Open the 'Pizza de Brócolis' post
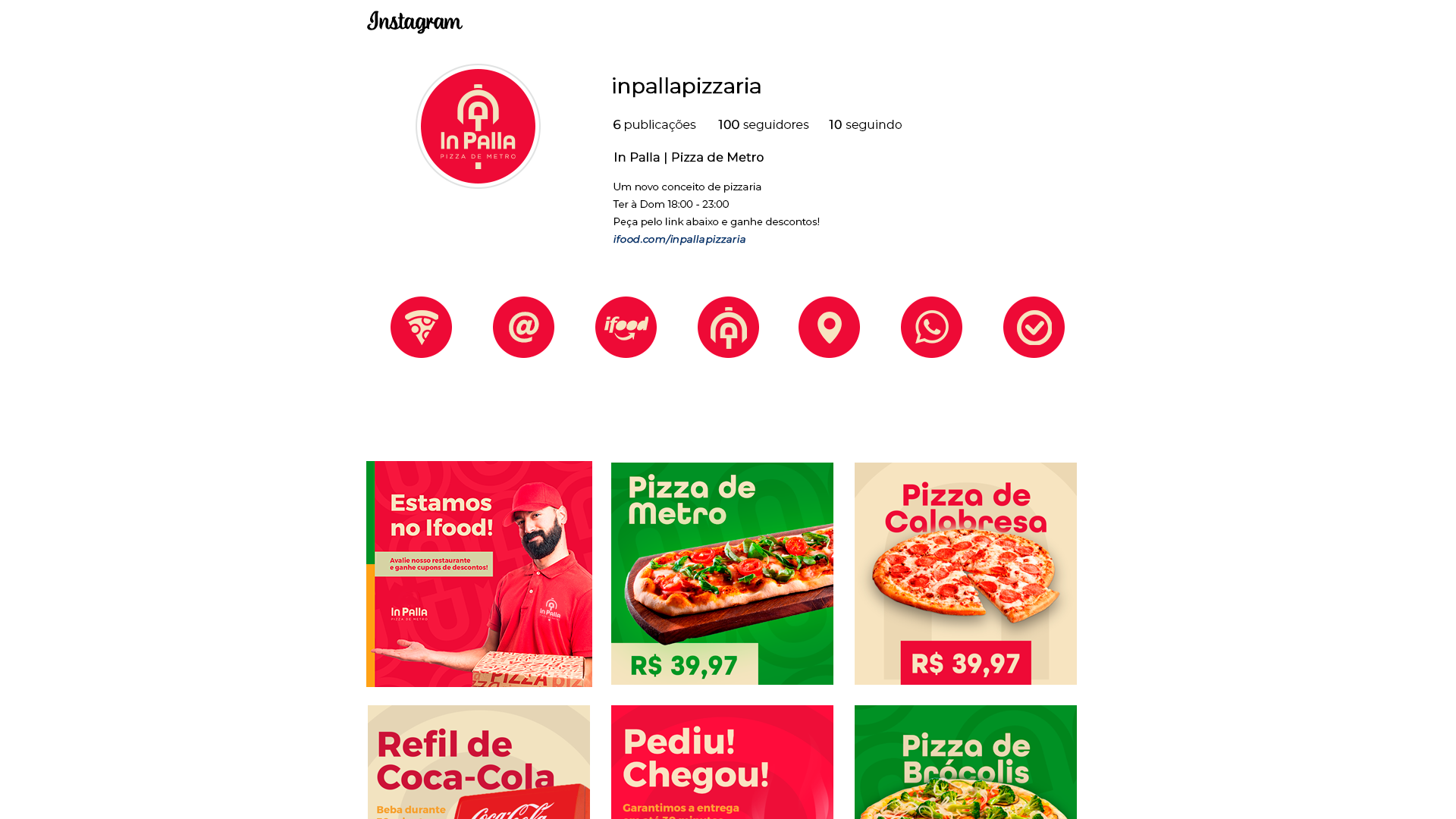 coord(965,762)
